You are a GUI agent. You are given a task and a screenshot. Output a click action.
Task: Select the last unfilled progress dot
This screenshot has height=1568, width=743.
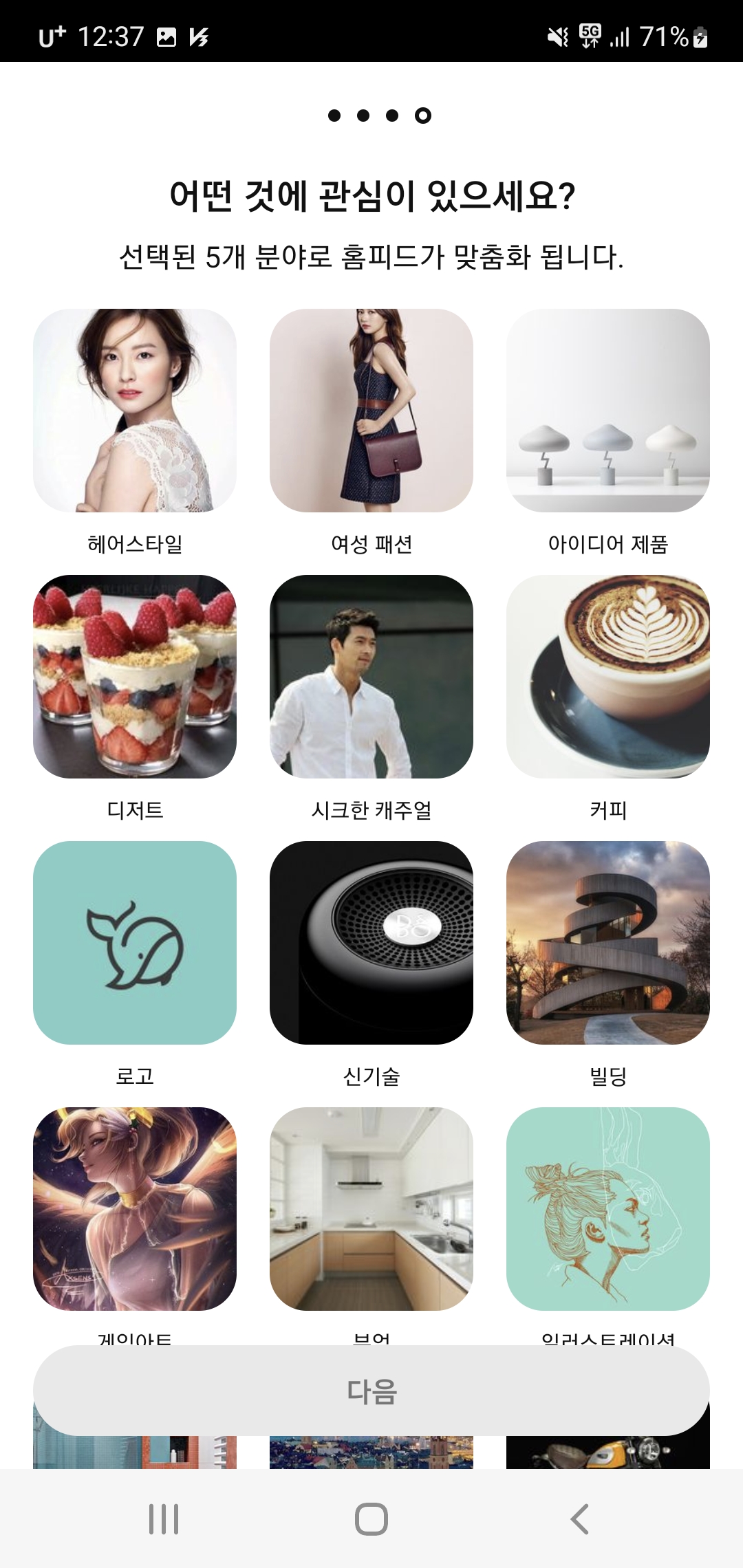pos(422,115)
